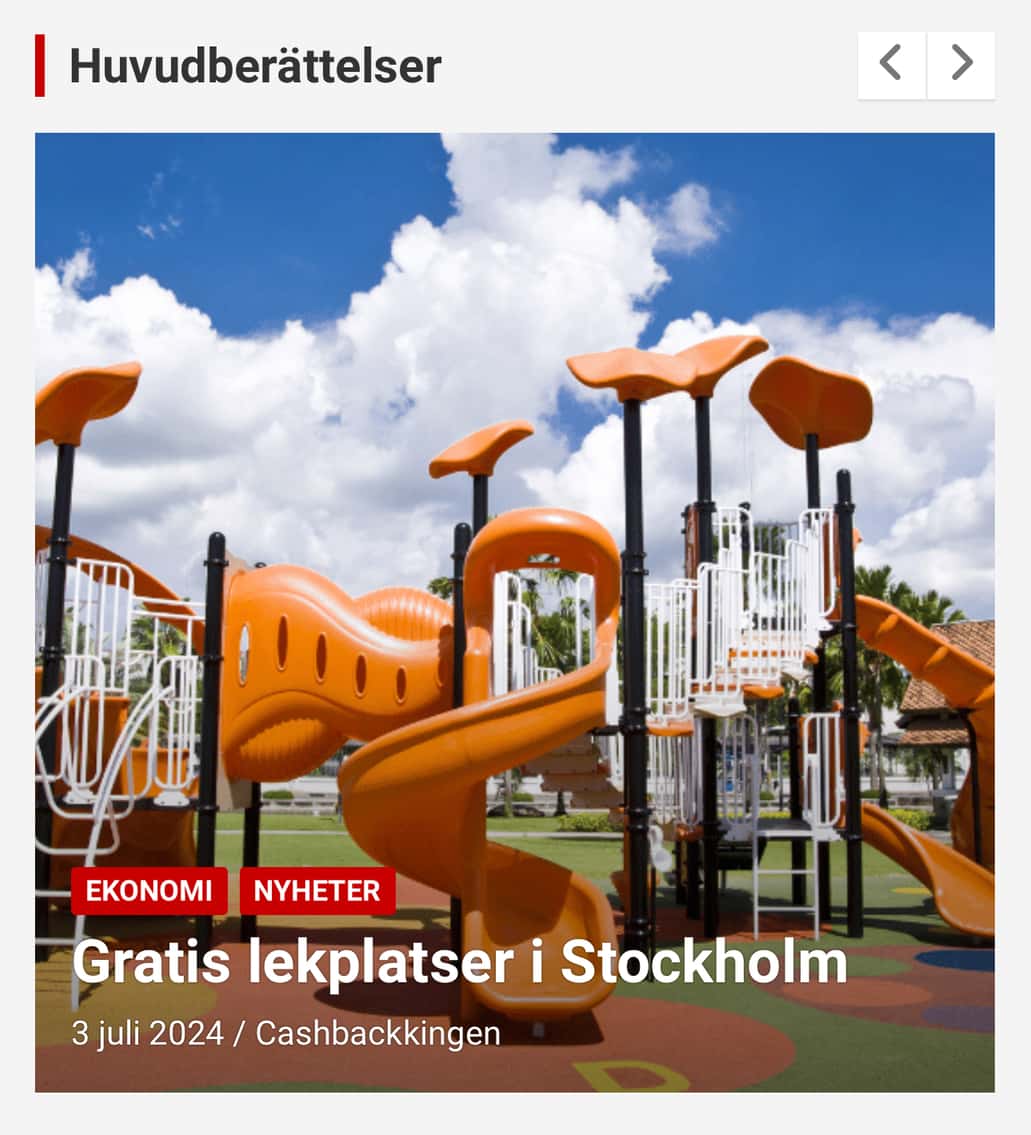The height and width of the screenshot is (1135, 1031).
Task: Click the red accent bar beside Huvudberättelser
Action: tap(39, 66)
